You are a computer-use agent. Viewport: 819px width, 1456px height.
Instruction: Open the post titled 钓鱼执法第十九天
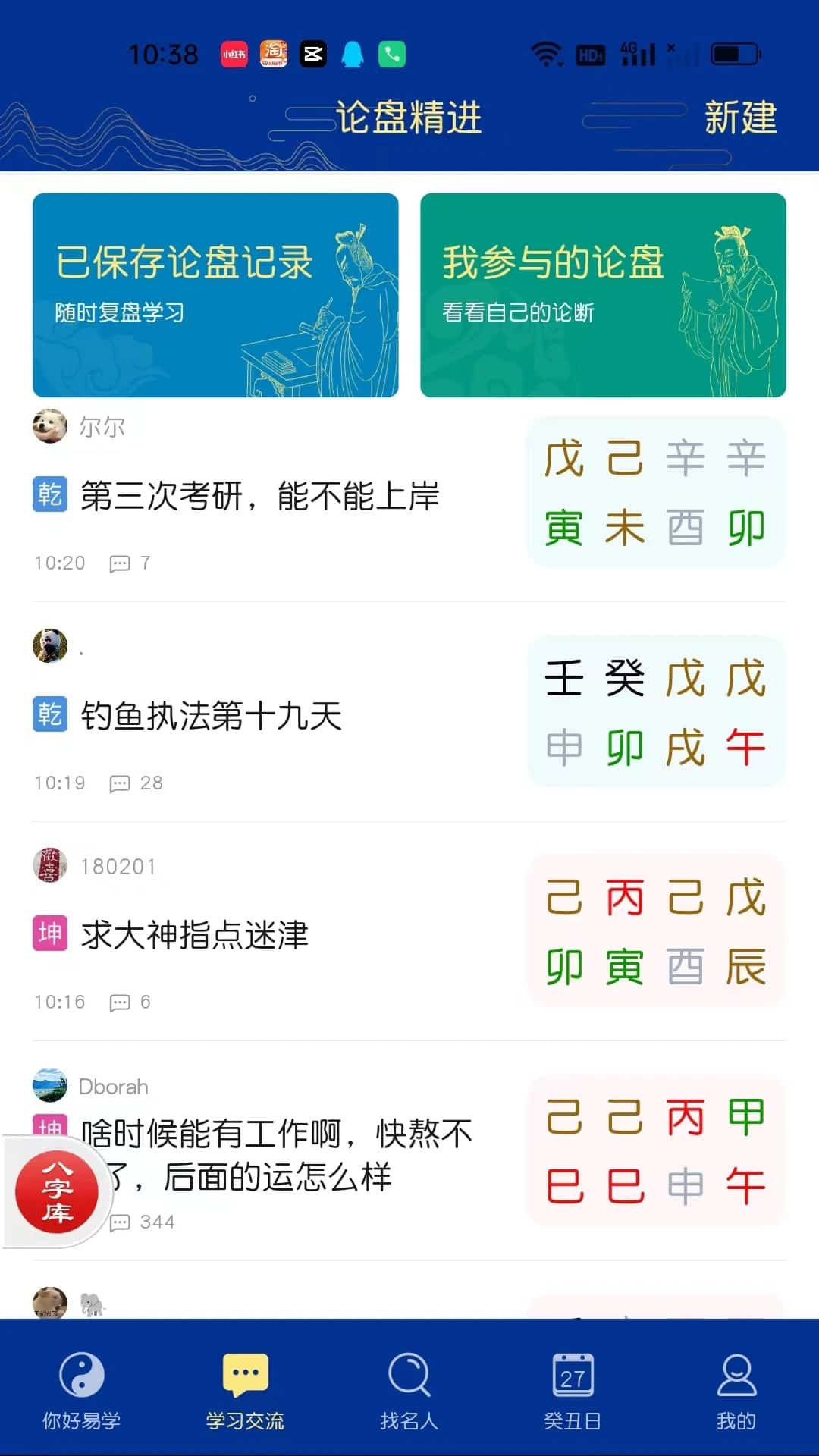(x=212, y=715)
